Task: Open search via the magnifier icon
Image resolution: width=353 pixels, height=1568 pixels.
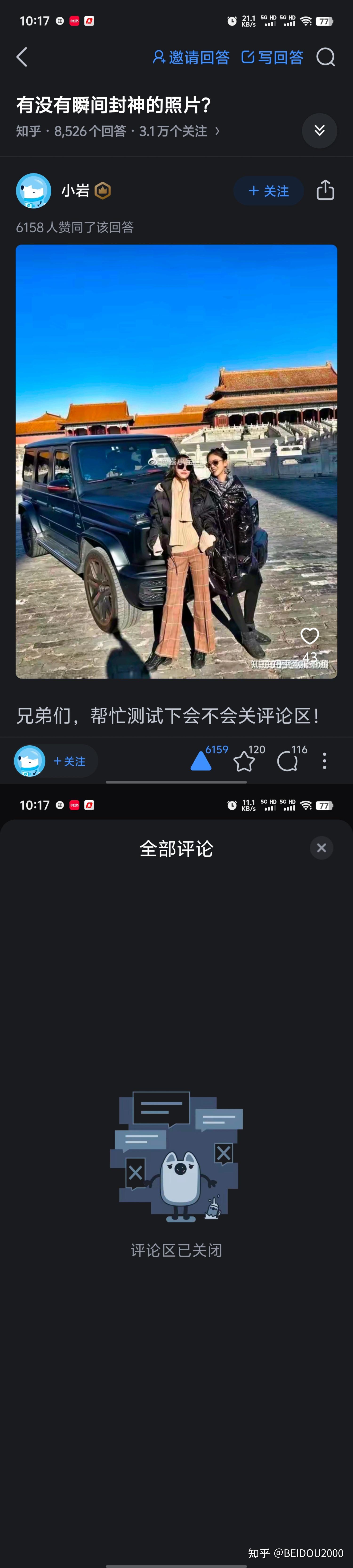Action: (x=326, y=57)
